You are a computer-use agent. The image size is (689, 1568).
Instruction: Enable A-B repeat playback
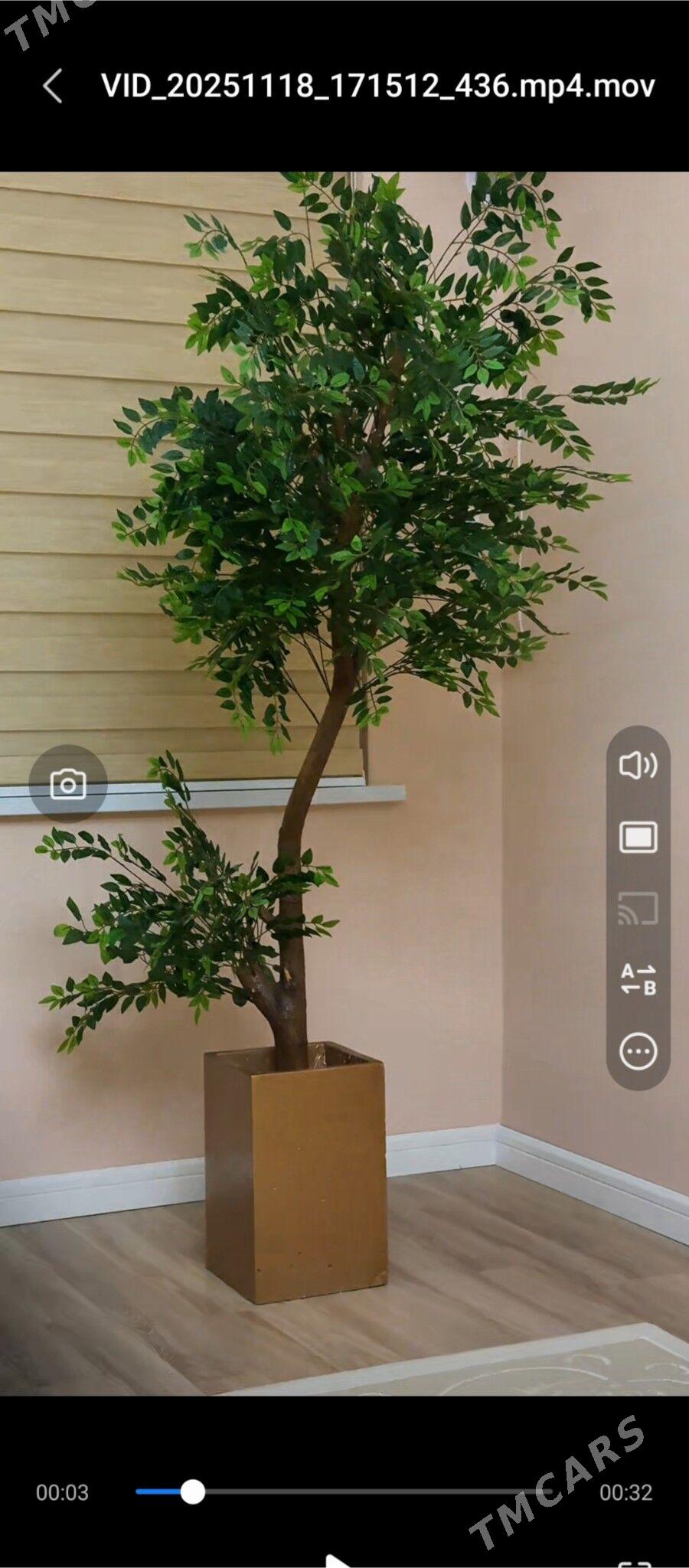(638, 979)
